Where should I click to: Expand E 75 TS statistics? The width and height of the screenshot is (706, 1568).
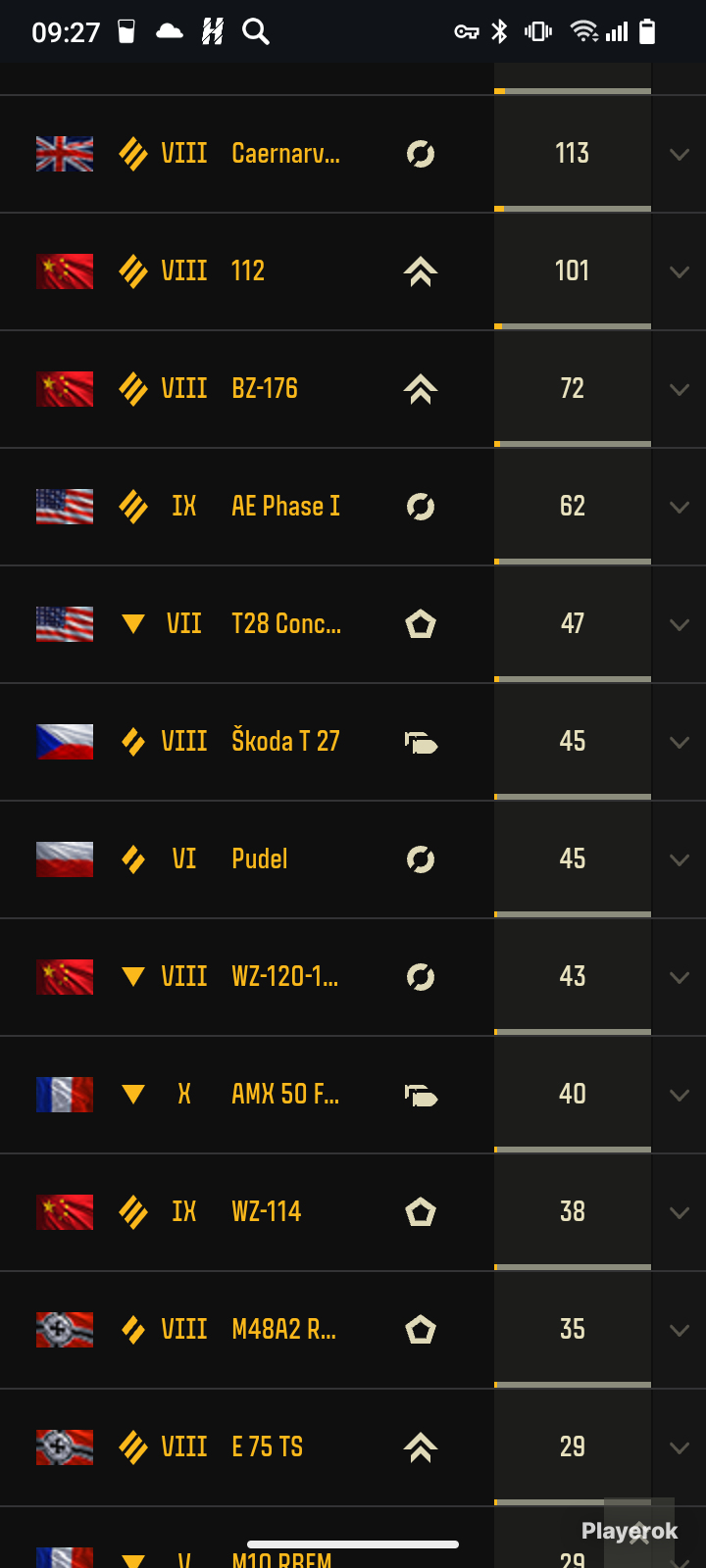[x=679, y=1447]
